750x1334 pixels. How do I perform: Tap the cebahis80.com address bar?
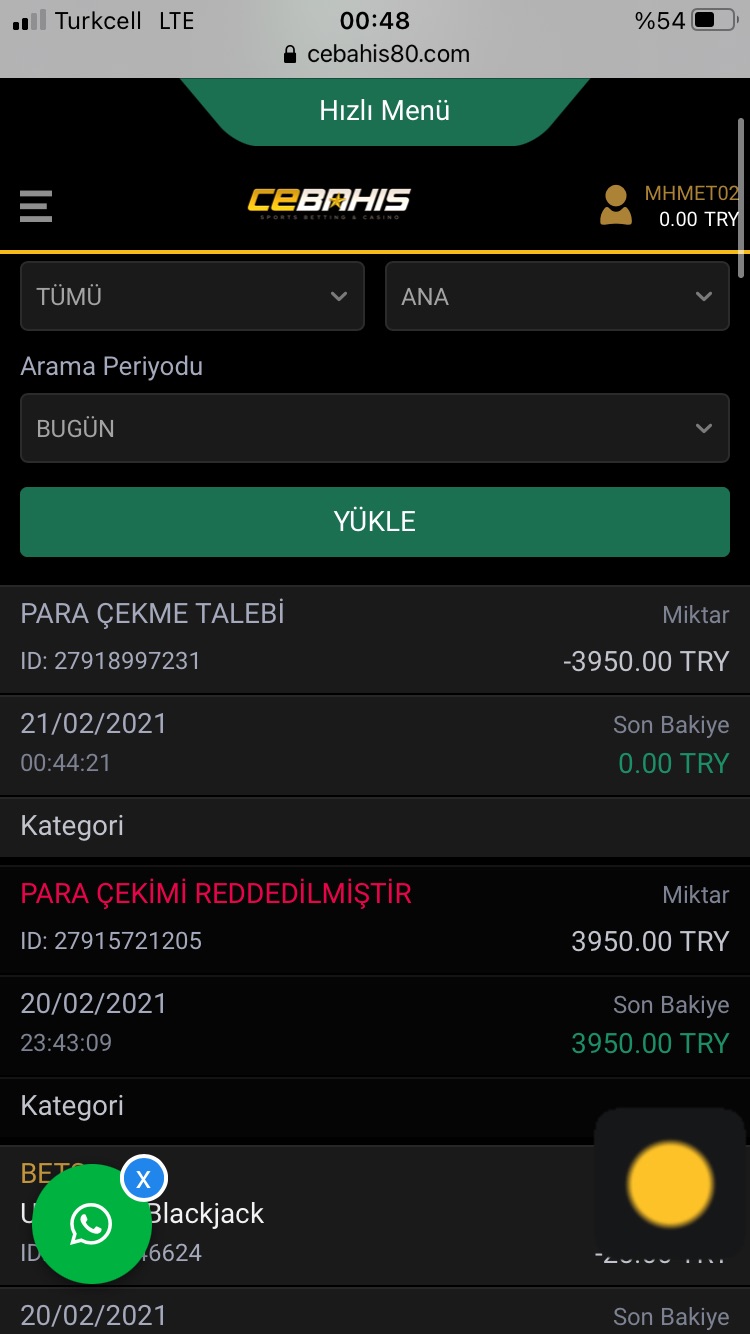pyautogui.click(x=375, y=54)
